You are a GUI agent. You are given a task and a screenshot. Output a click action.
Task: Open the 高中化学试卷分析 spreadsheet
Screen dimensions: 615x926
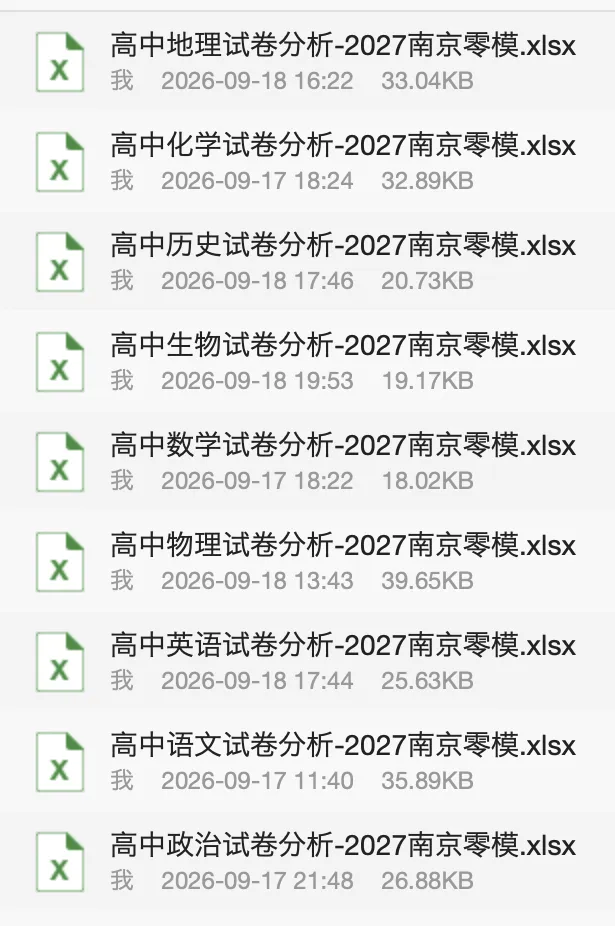point(307,161)
